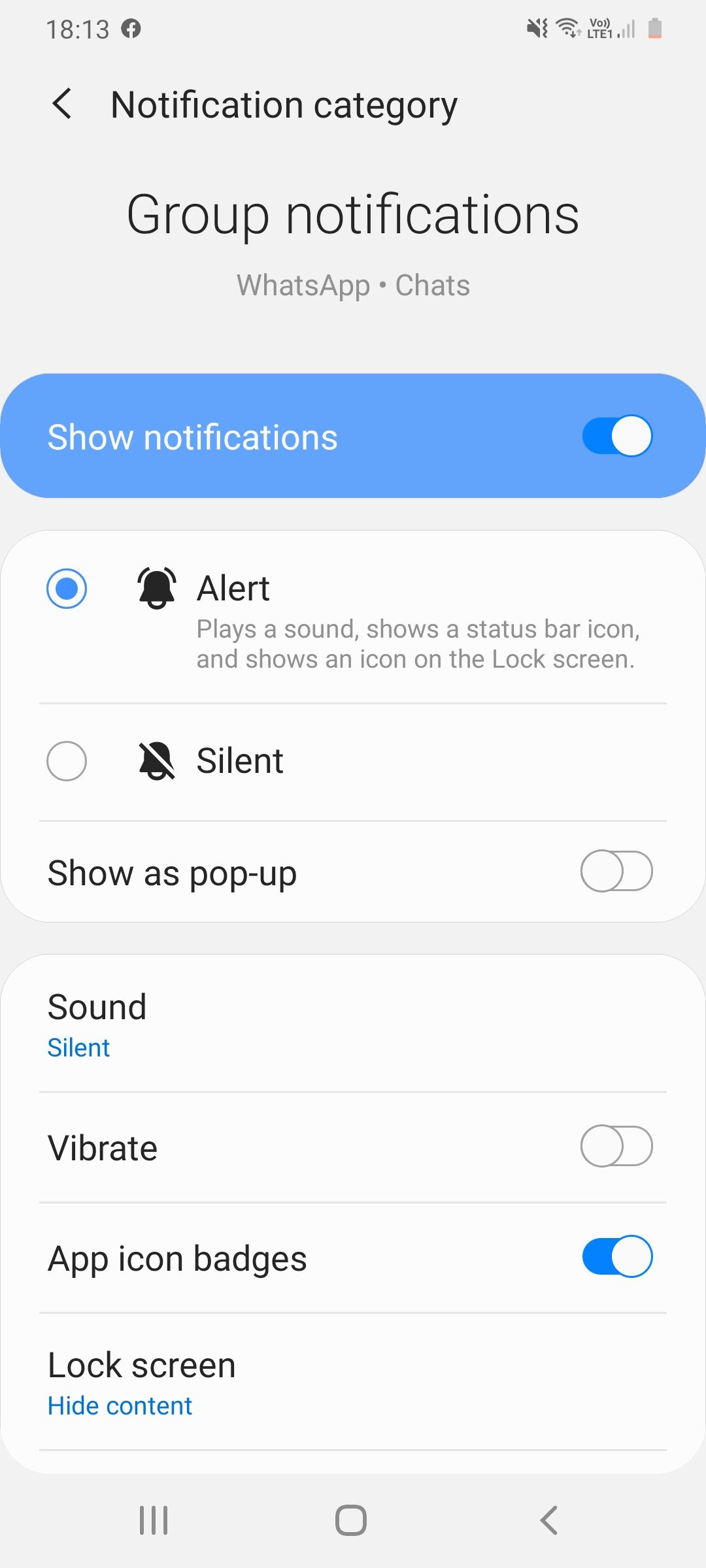Enable Show as pop-up

click(x=616, y=872)
